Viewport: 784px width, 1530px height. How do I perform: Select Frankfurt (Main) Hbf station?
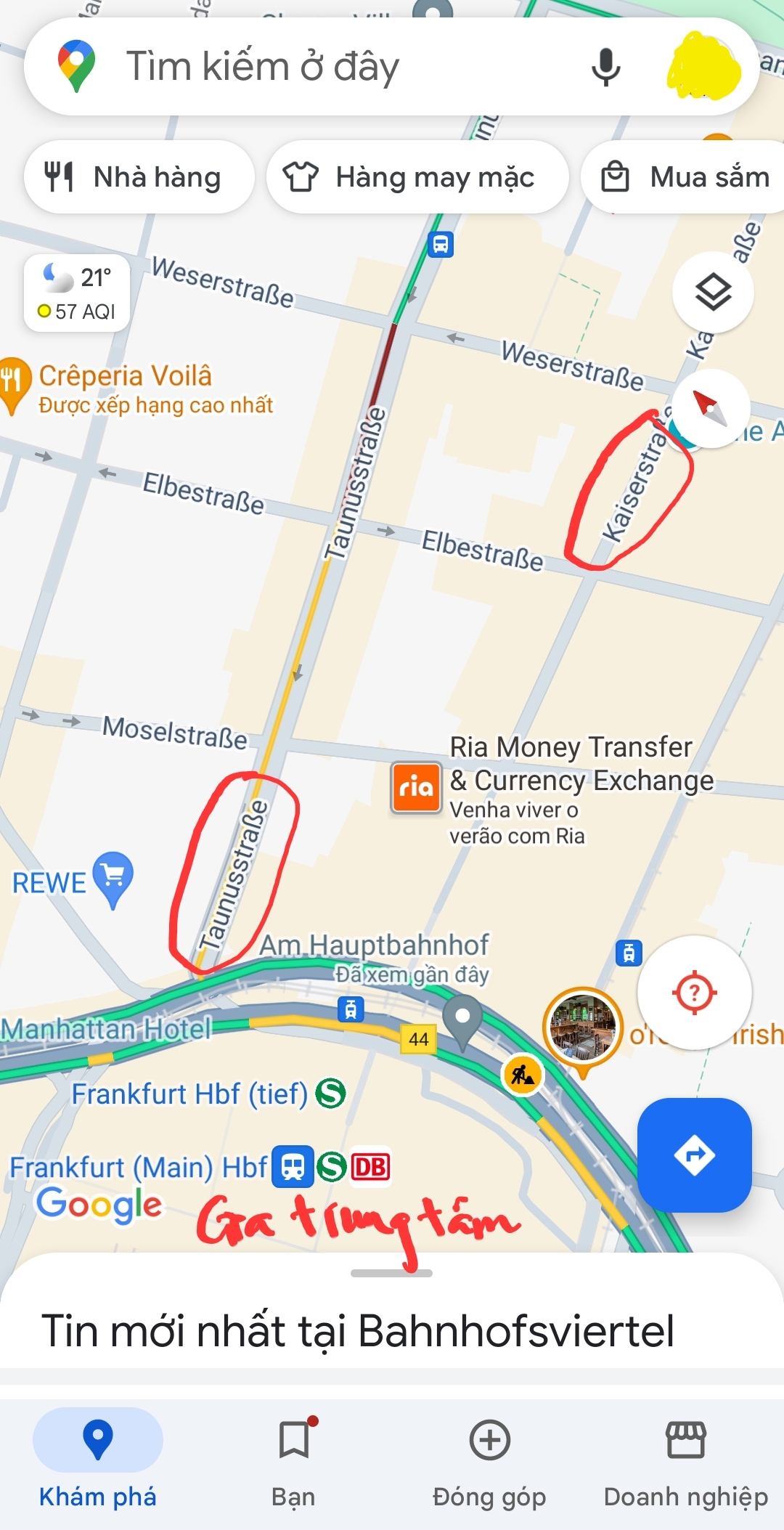tap(138, 1168)
